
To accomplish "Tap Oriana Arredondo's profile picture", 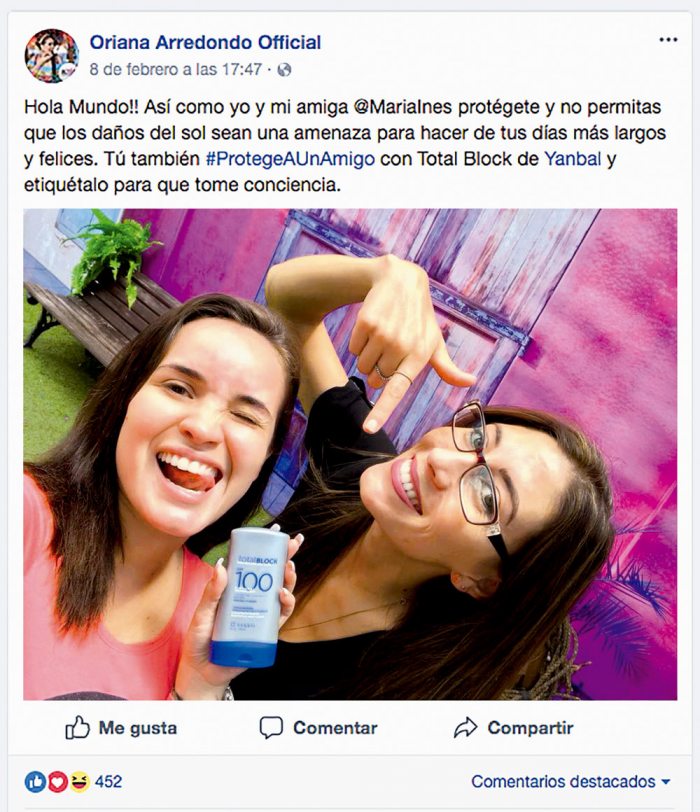I will point(51,55).
